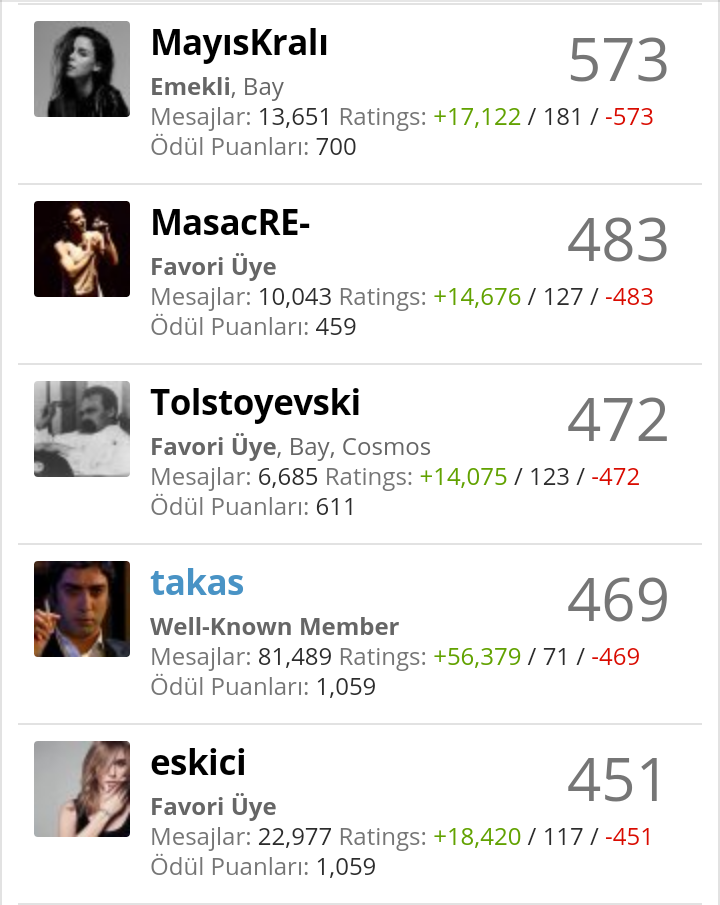Tap Tolstoyevski's avatar picture
This screenshot has width=720, height=905.
[82, 429]
